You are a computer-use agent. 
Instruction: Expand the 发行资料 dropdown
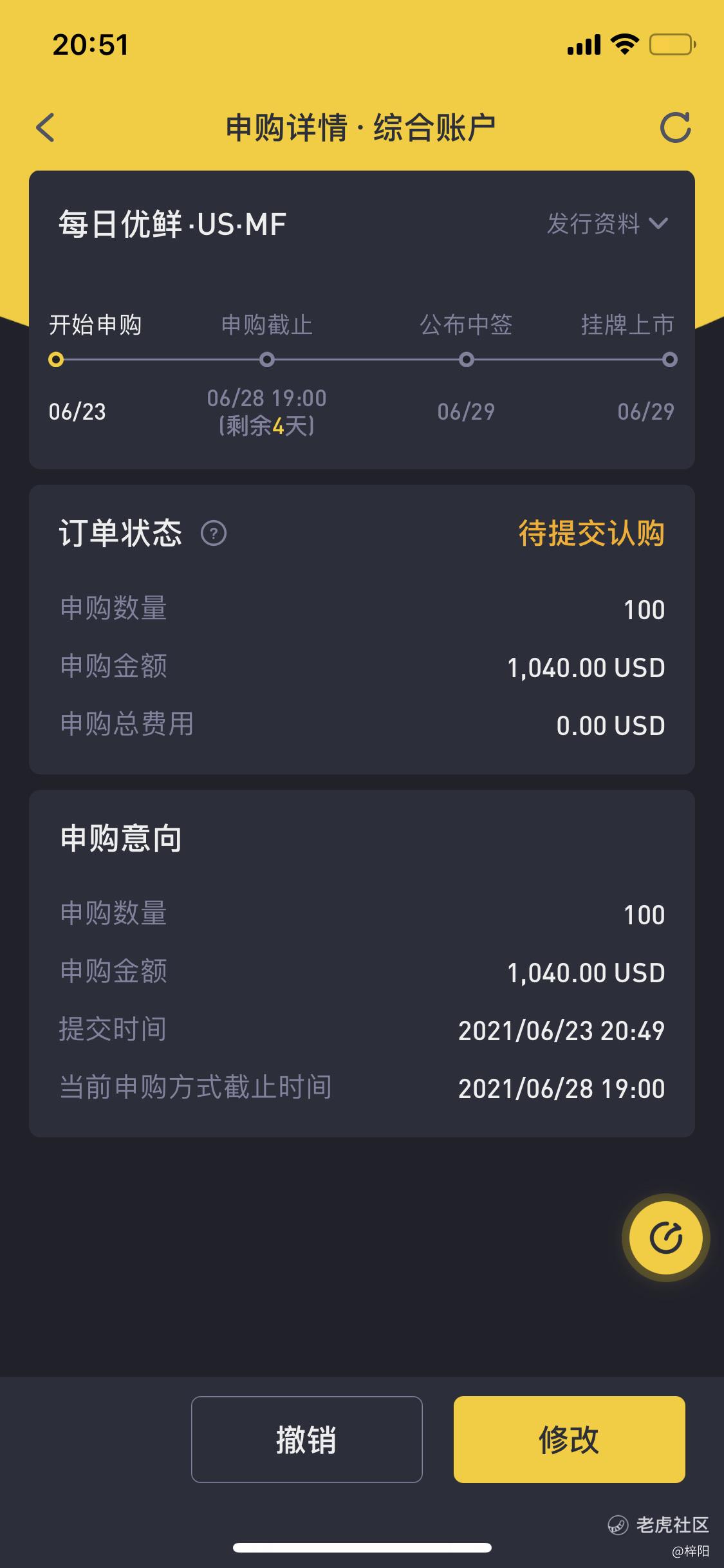click(608, 224)
